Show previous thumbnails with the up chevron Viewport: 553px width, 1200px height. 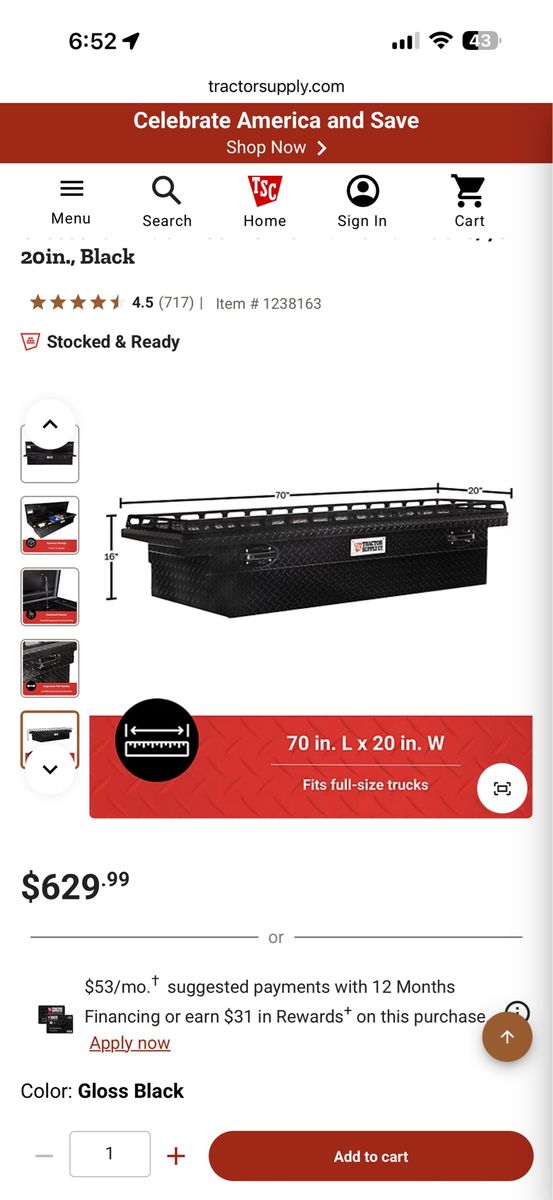tap(50, 424)
